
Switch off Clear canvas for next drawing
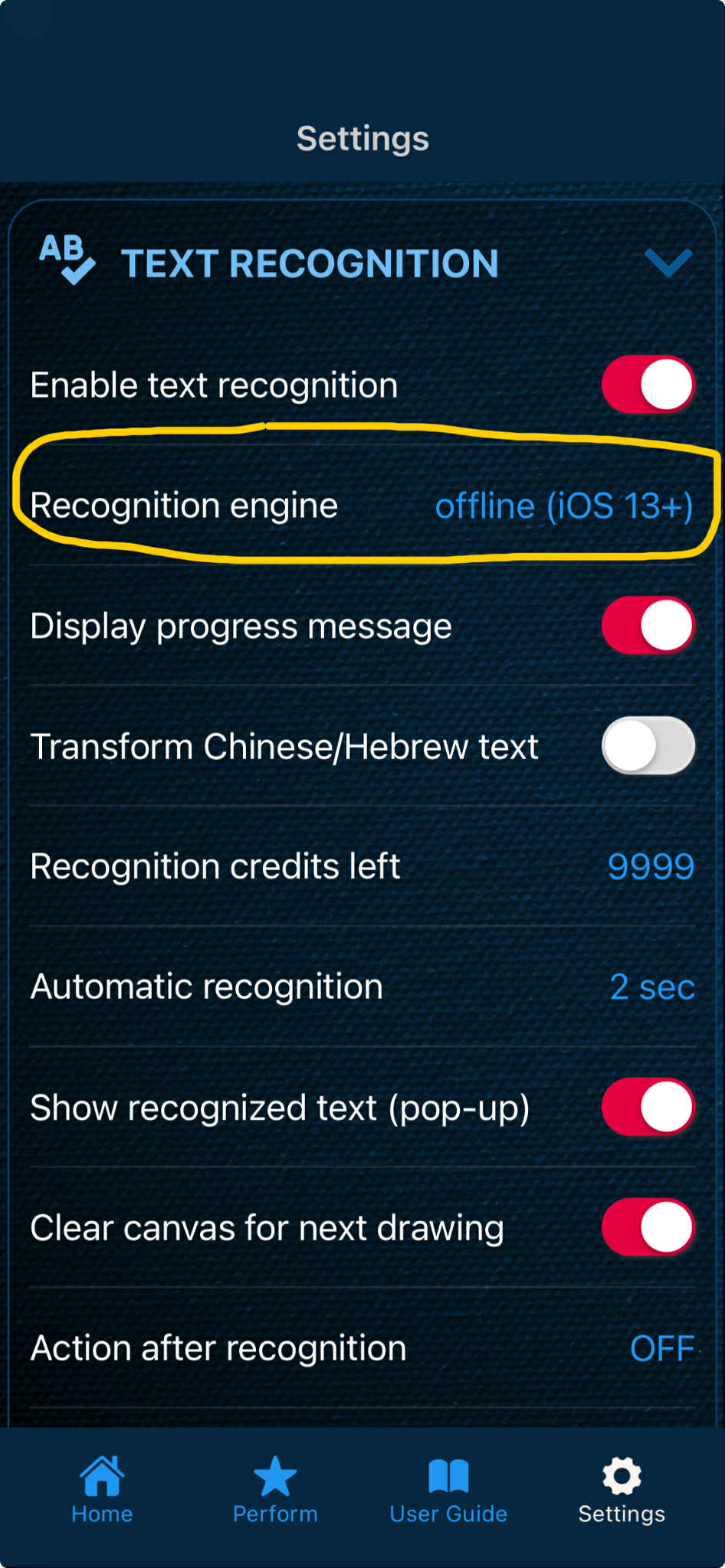pos(648,1227)
